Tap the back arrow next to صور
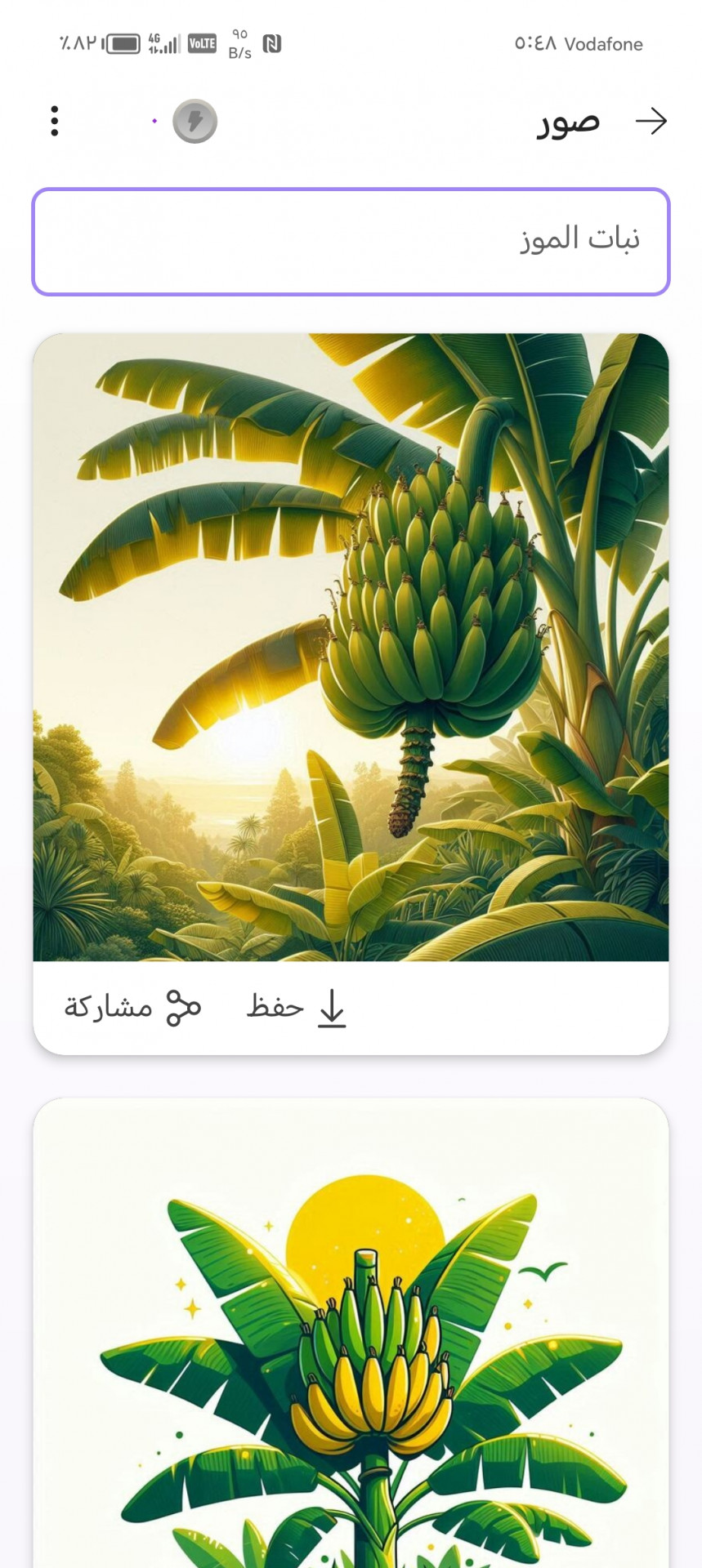702x1568 pixels. point(651,122)
